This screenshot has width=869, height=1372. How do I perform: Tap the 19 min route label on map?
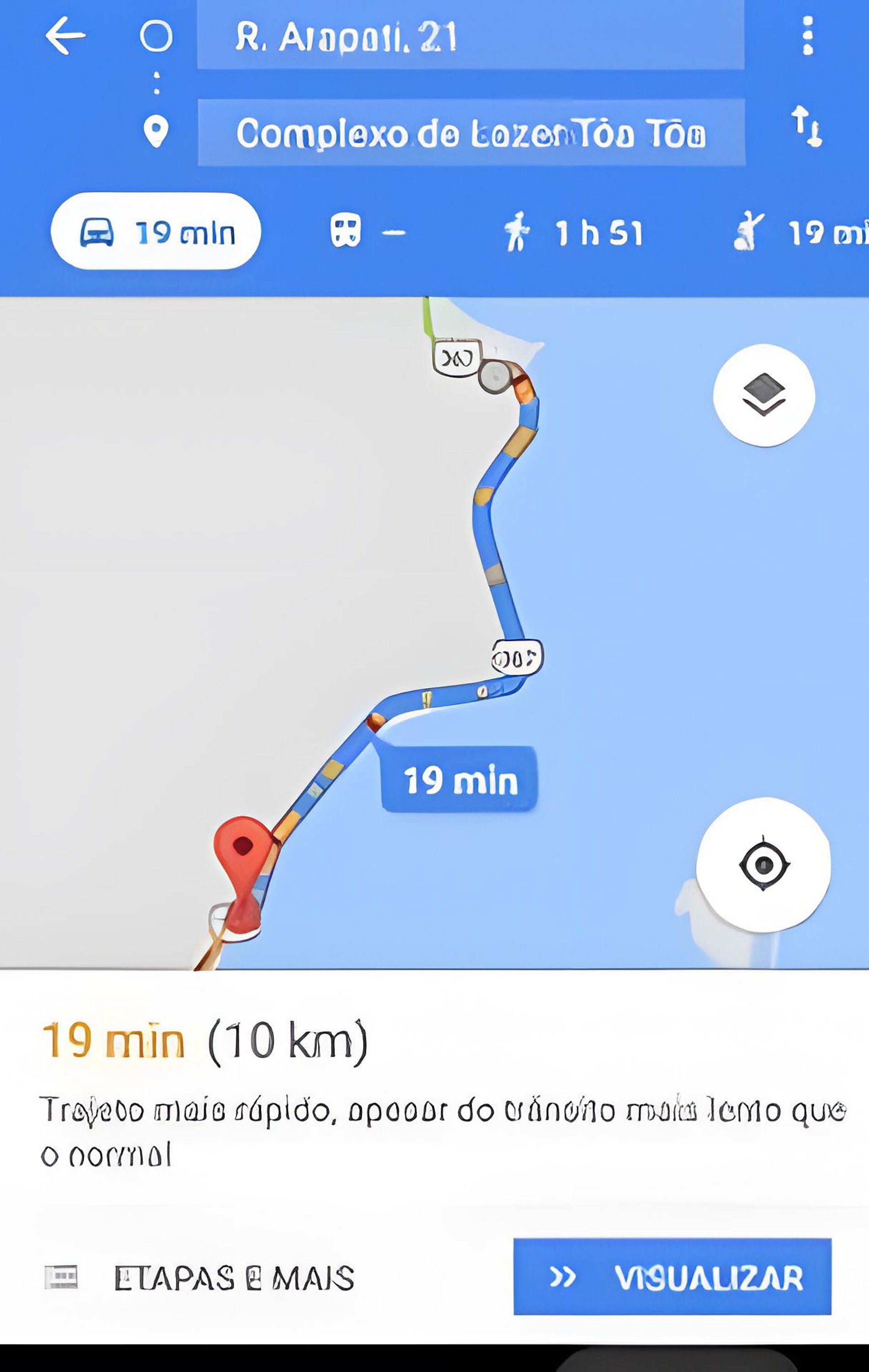tap(459, 779)
